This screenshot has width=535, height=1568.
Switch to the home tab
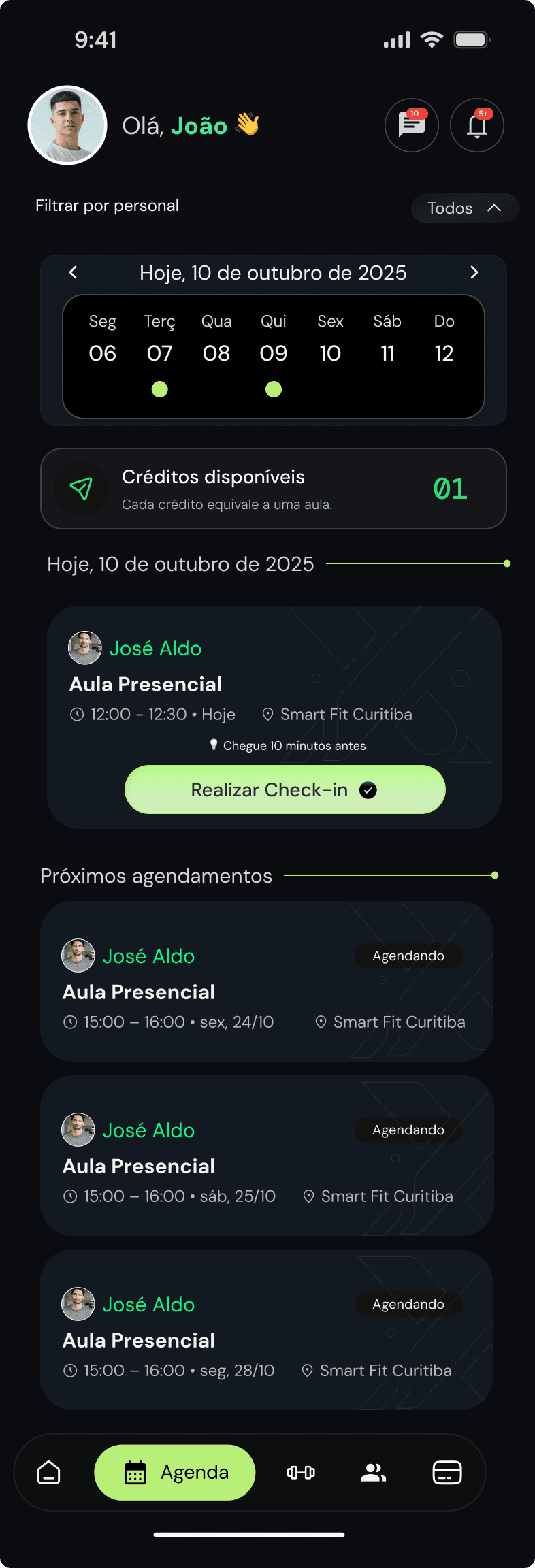coord(49,1472)
